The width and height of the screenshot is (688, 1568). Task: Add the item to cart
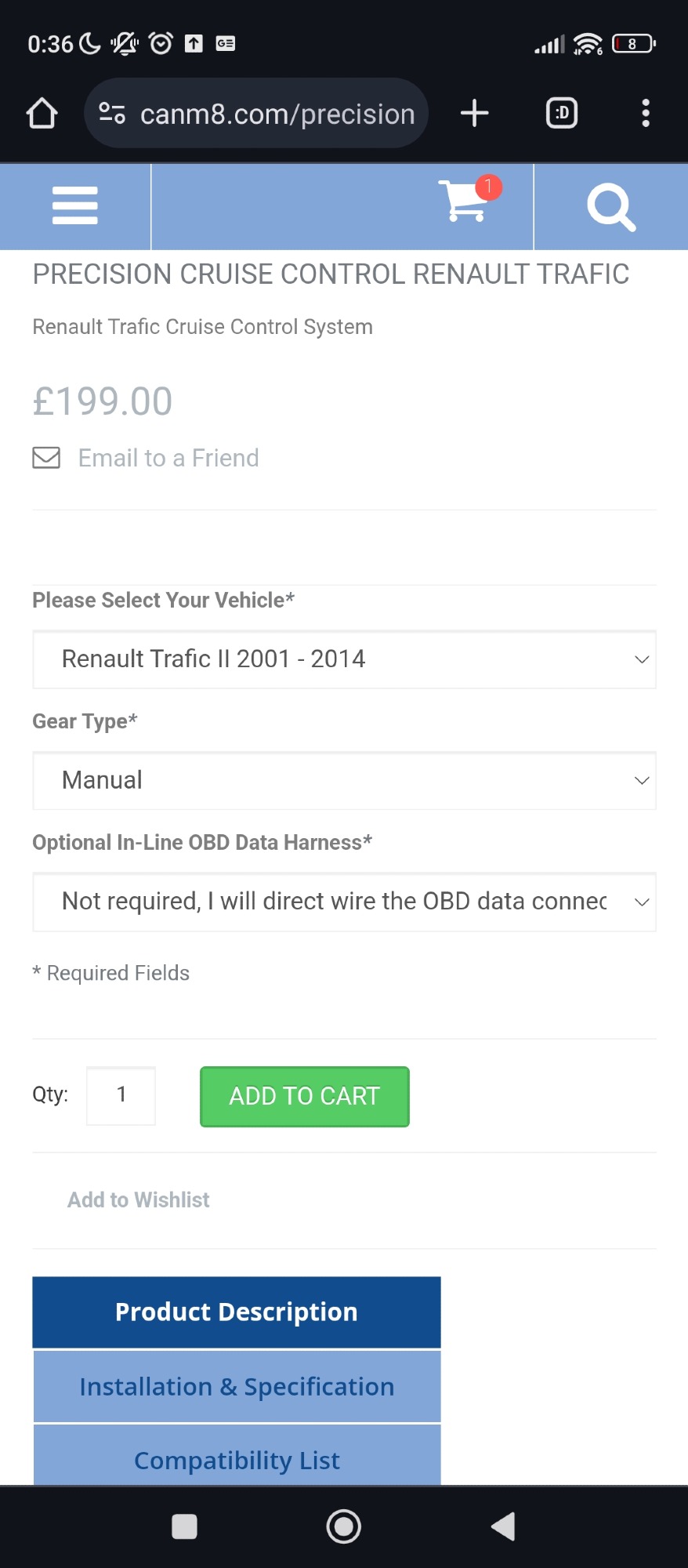tap(305, 1096)
